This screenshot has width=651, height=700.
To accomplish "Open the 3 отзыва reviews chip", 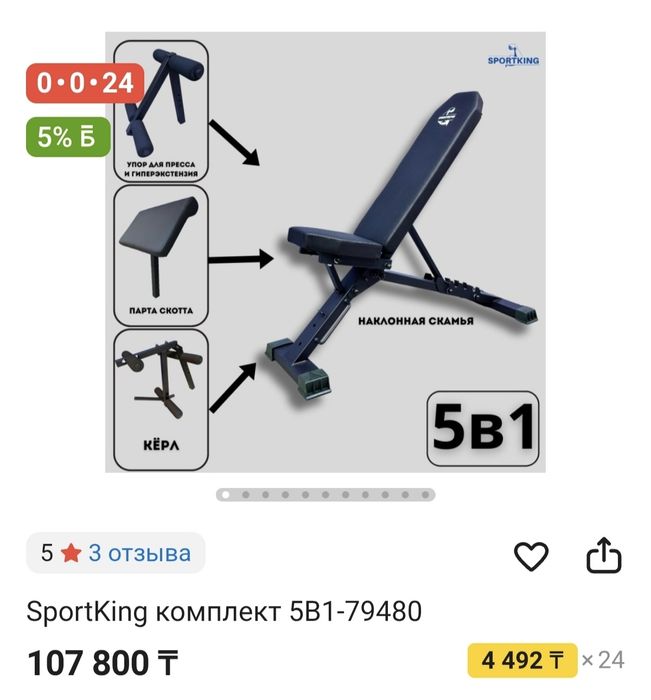I will 116,553.
